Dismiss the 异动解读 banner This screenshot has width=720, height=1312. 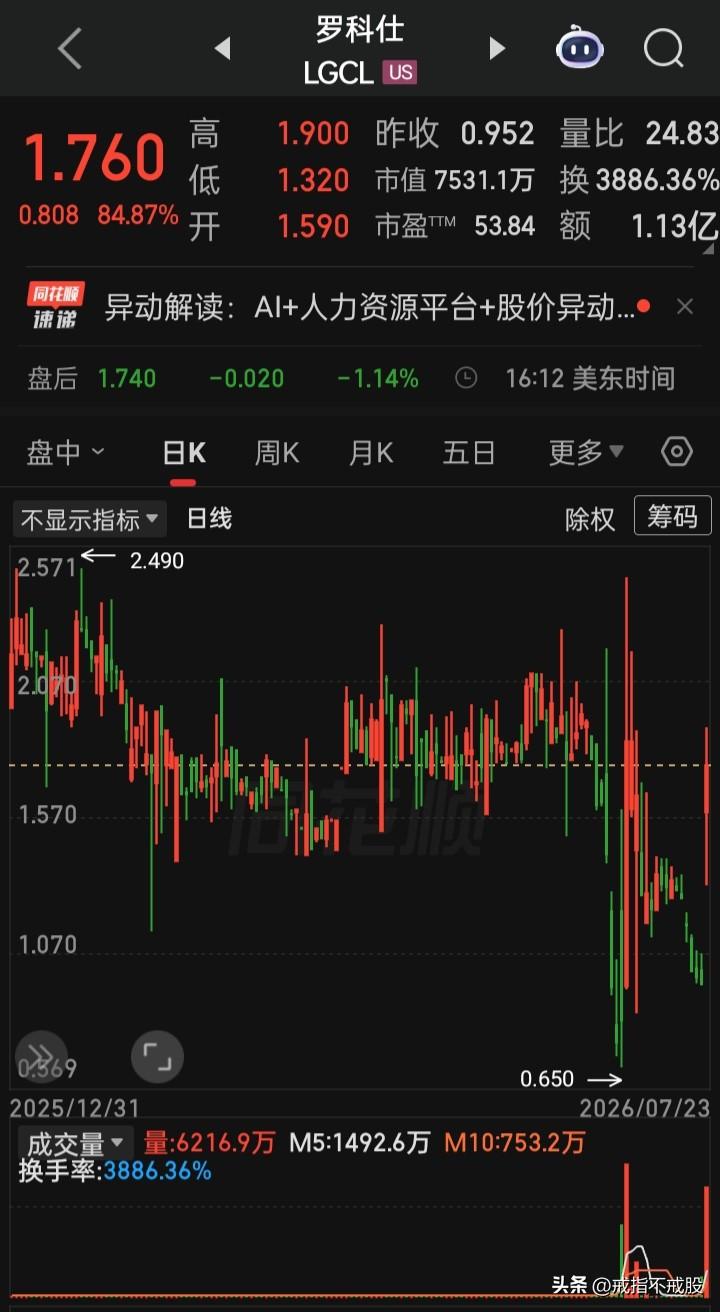pos(685,307)
